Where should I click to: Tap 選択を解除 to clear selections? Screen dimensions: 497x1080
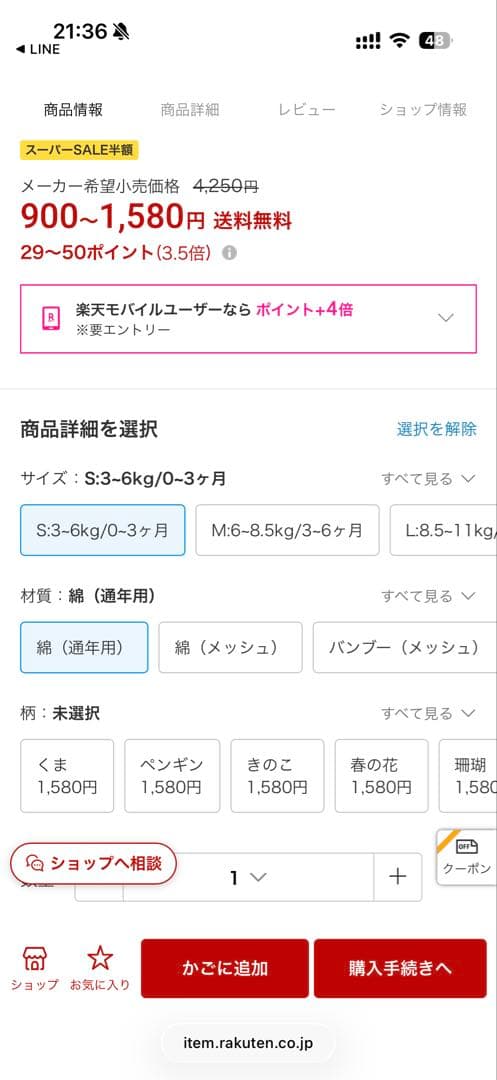(x=436, y=429)
